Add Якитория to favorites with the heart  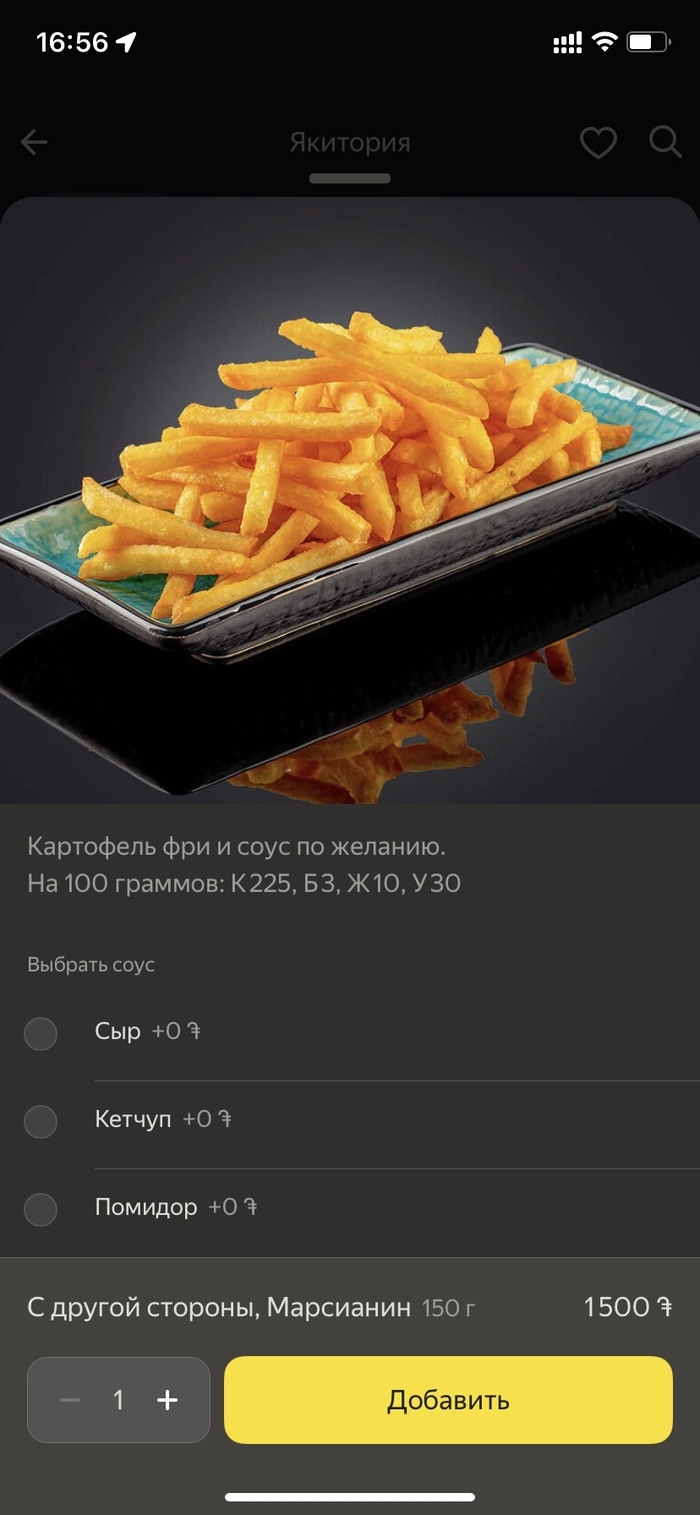pyautogui.click(x=598, y=143)
